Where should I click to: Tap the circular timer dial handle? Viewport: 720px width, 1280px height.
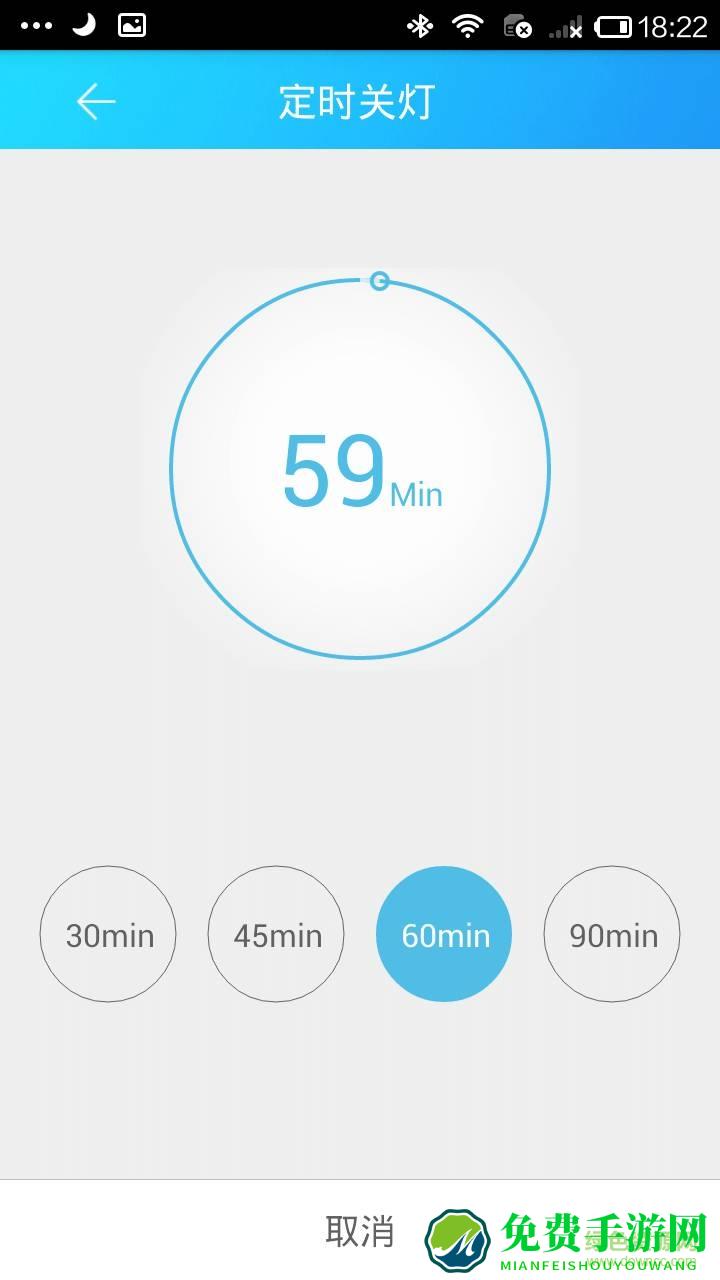tap(379, 281)
